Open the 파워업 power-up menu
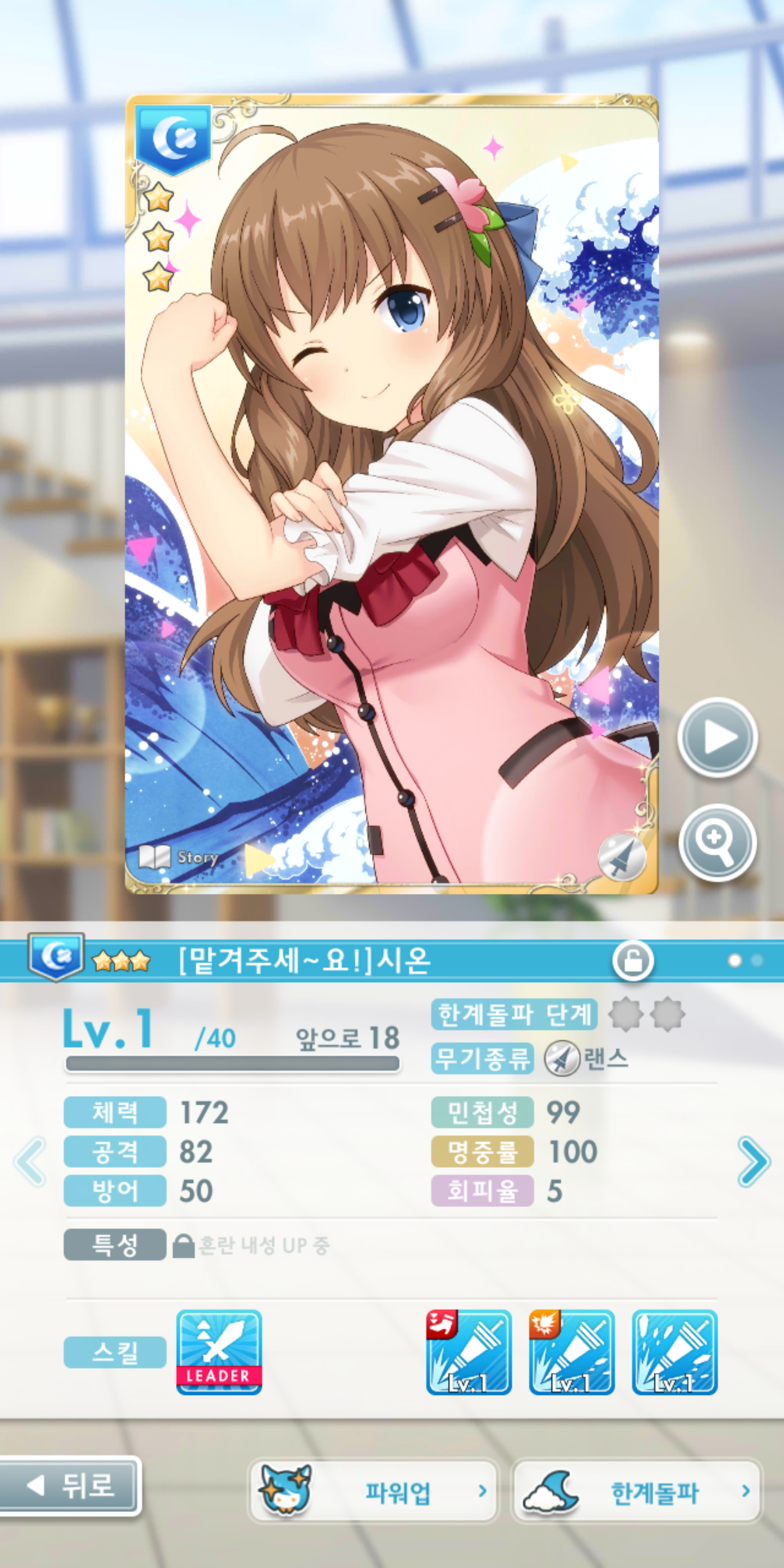 (373, 1491)
